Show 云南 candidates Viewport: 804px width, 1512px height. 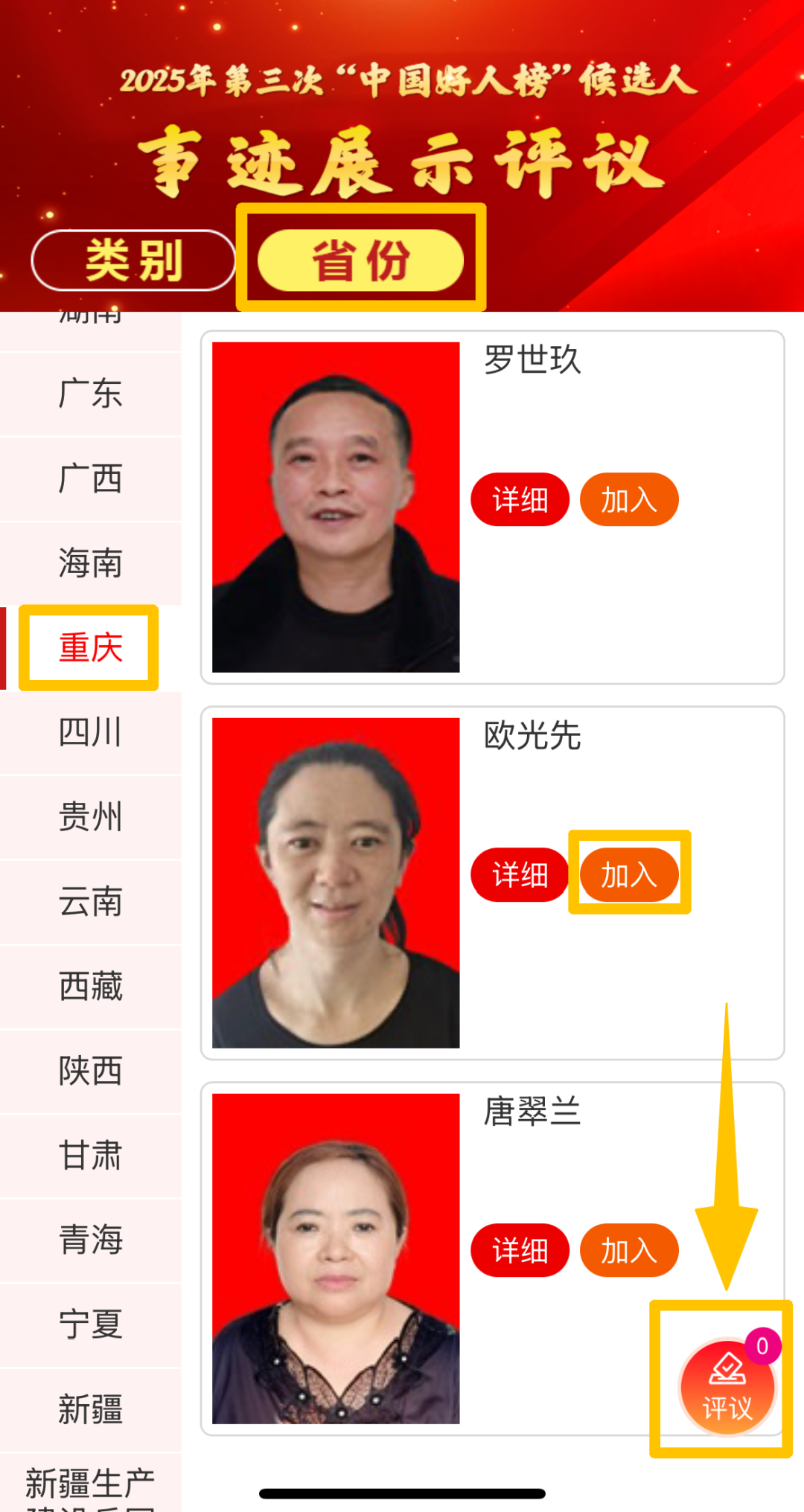tap(90, 902)
